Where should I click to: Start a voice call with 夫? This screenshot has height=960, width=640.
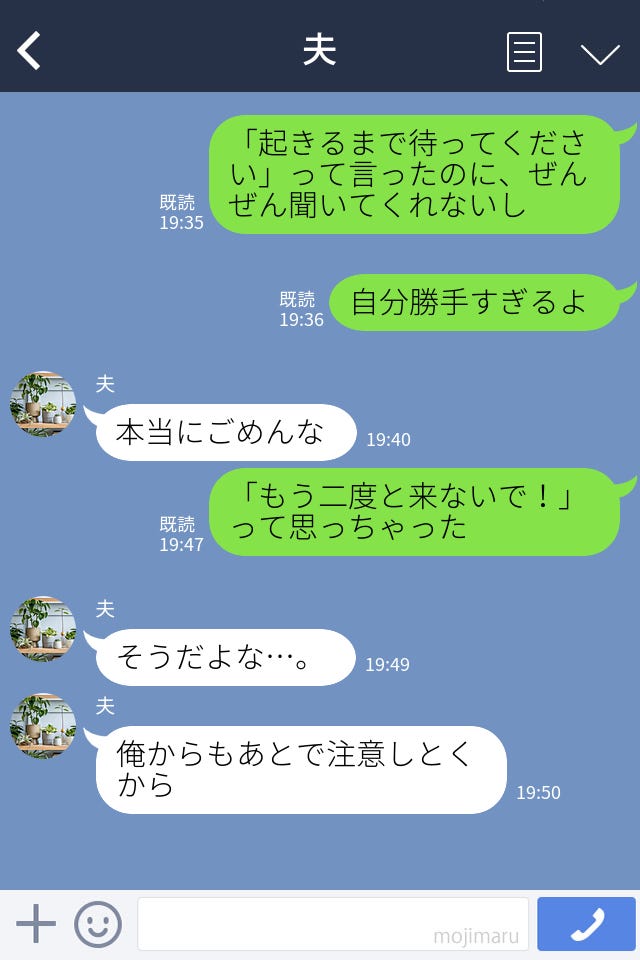click(x=586, y=923)
